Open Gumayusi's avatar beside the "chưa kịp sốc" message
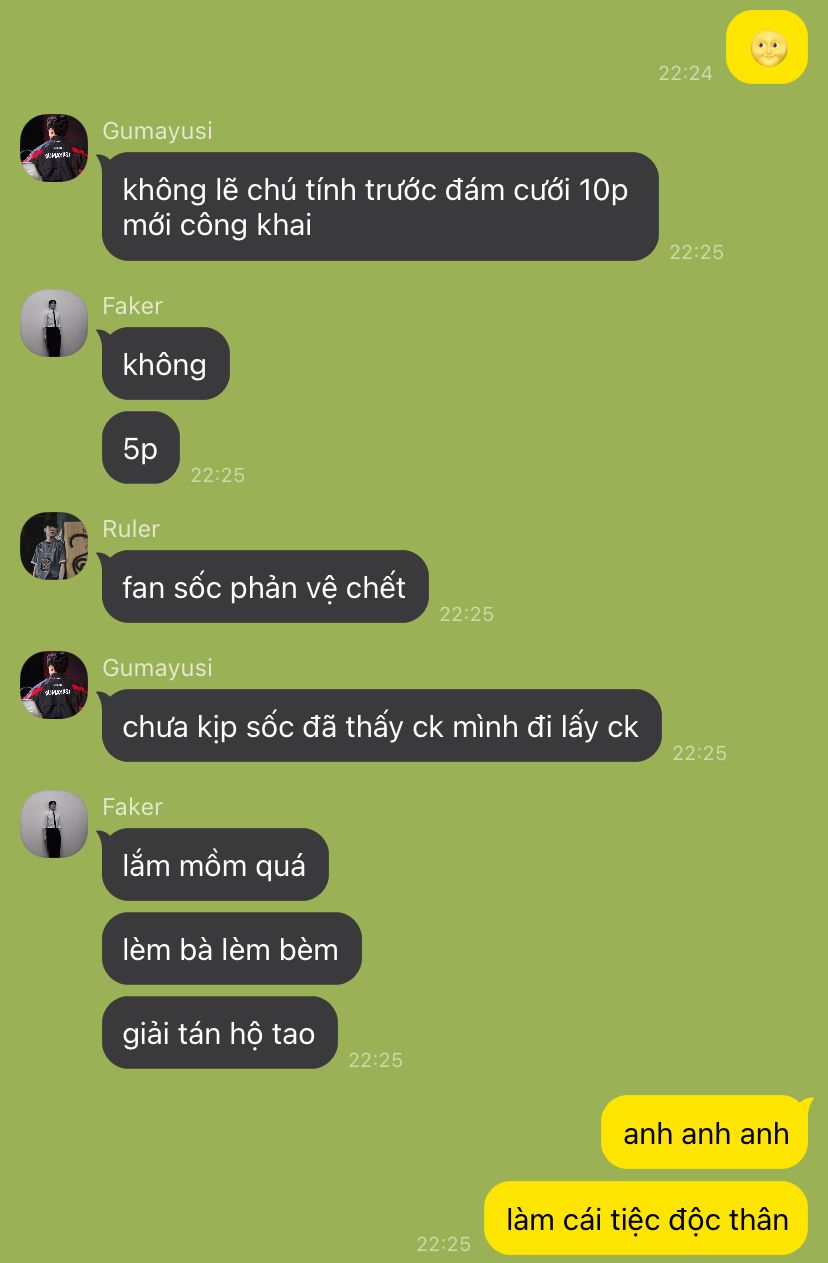This screenshot has width=828, height=1263. (x=54, y=685)
